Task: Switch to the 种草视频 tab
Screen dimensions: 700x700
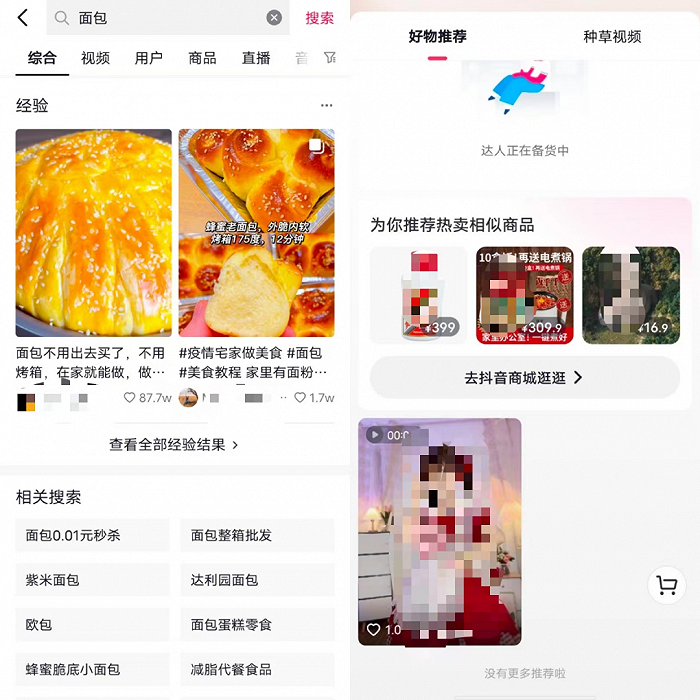Action: 612,37
